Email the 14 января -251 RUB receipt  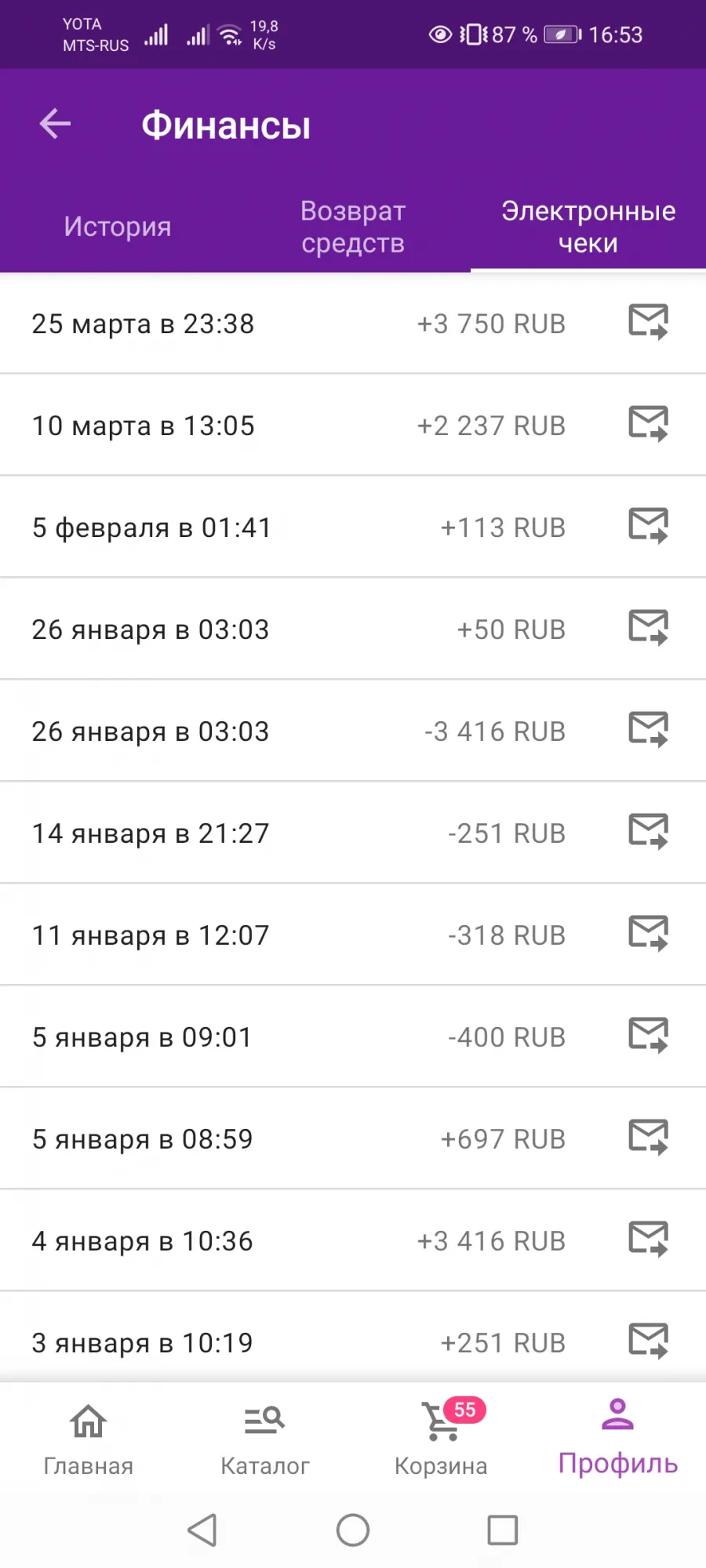coord(648,832)
